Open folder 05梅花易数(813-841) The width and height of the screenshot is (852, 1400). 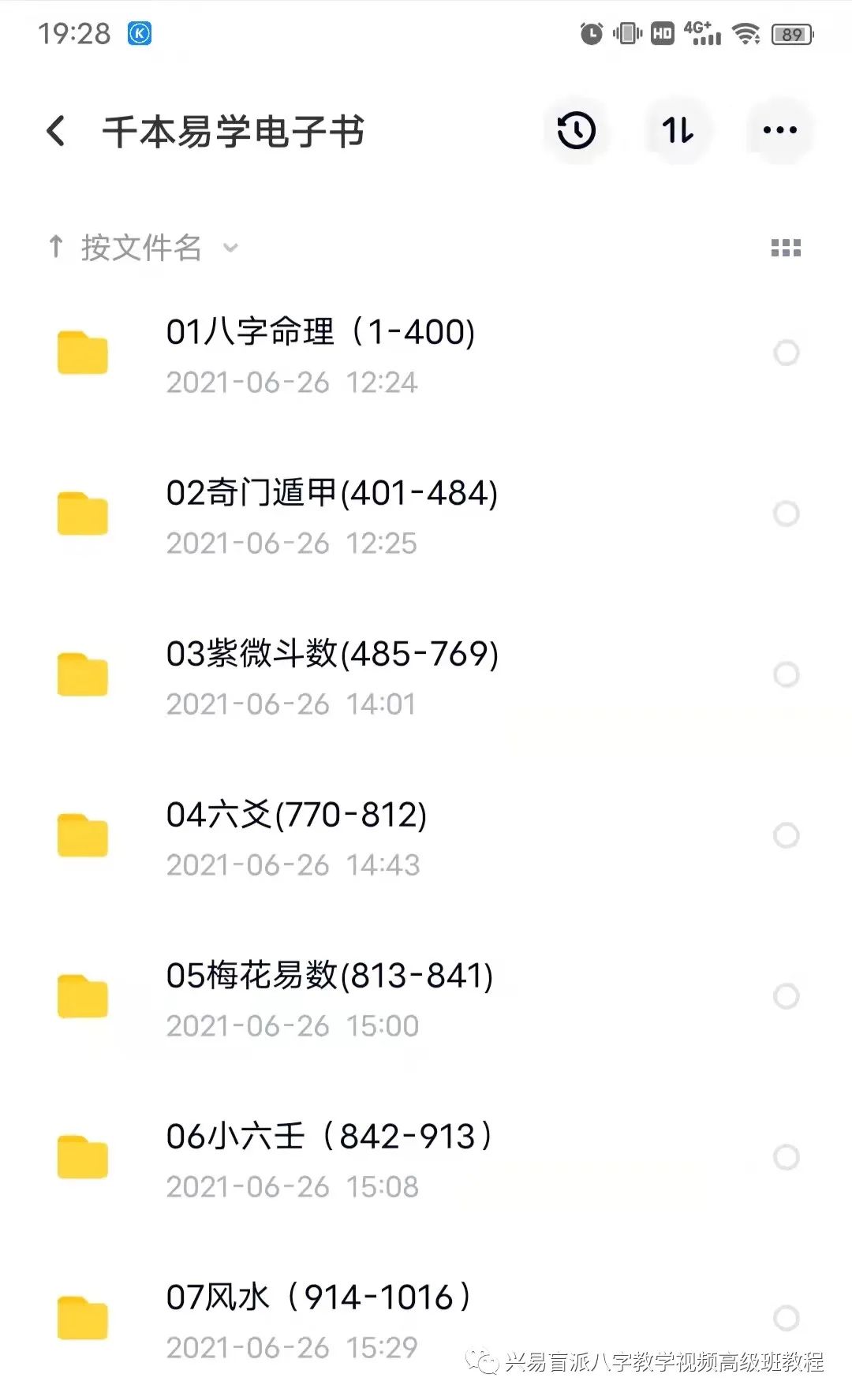(x=329, y=996)
